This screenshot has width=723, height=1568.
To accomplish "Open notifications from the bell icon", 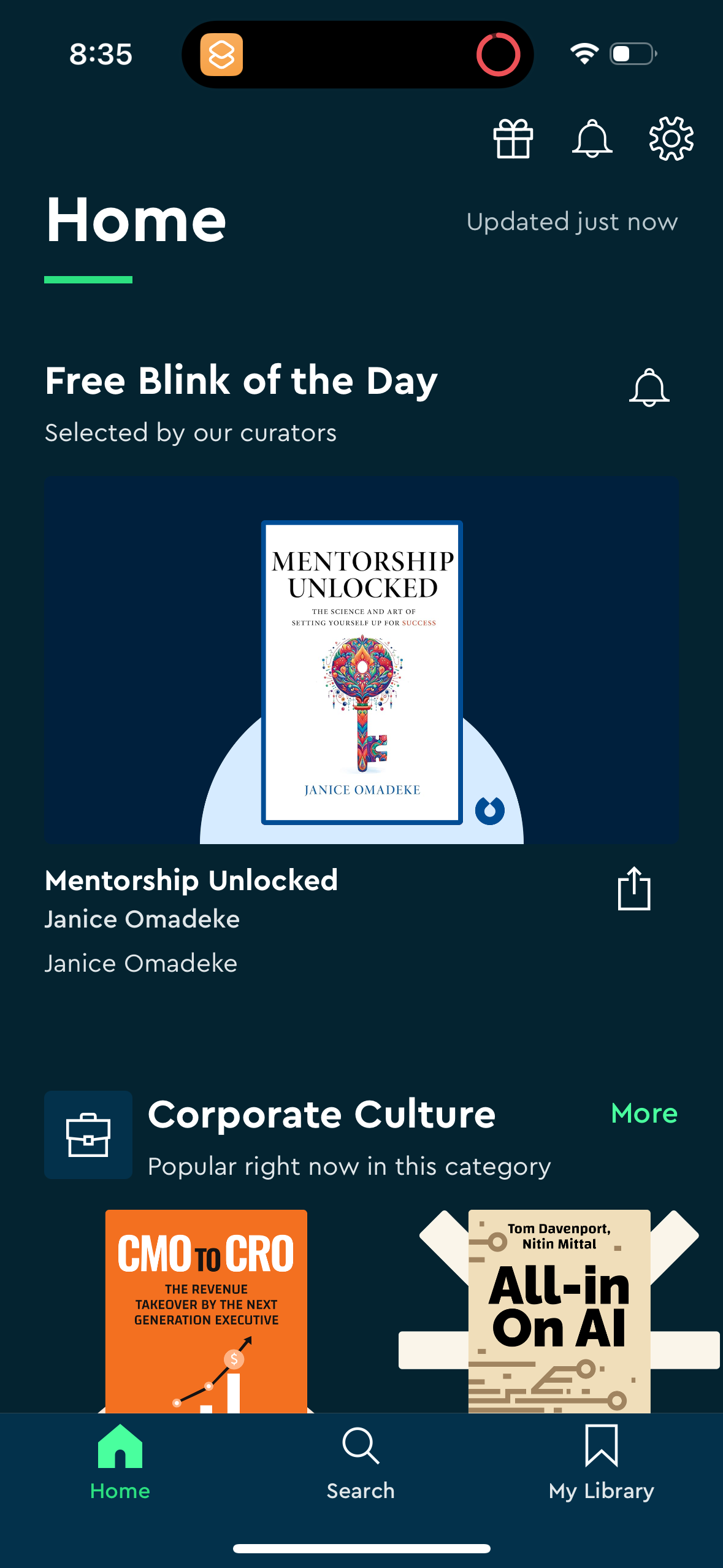I will [592, 139].
